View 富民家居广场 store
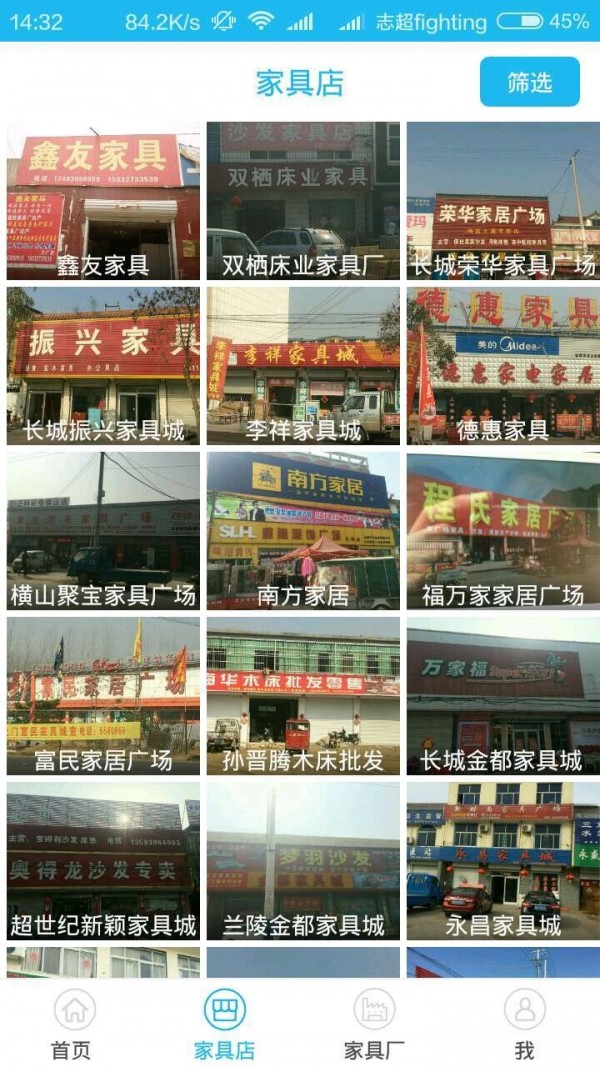 coord(103,696)
